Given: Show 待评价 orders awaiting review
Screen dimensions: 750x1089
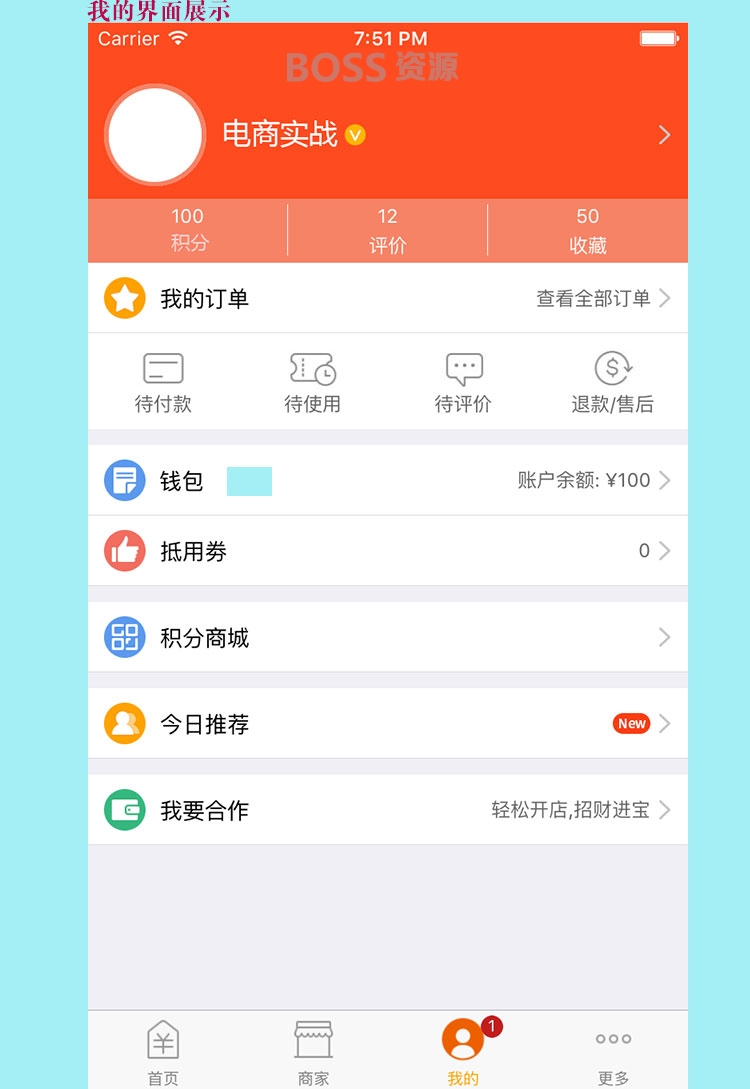Looking at the screenshot, I should (463, 383).
